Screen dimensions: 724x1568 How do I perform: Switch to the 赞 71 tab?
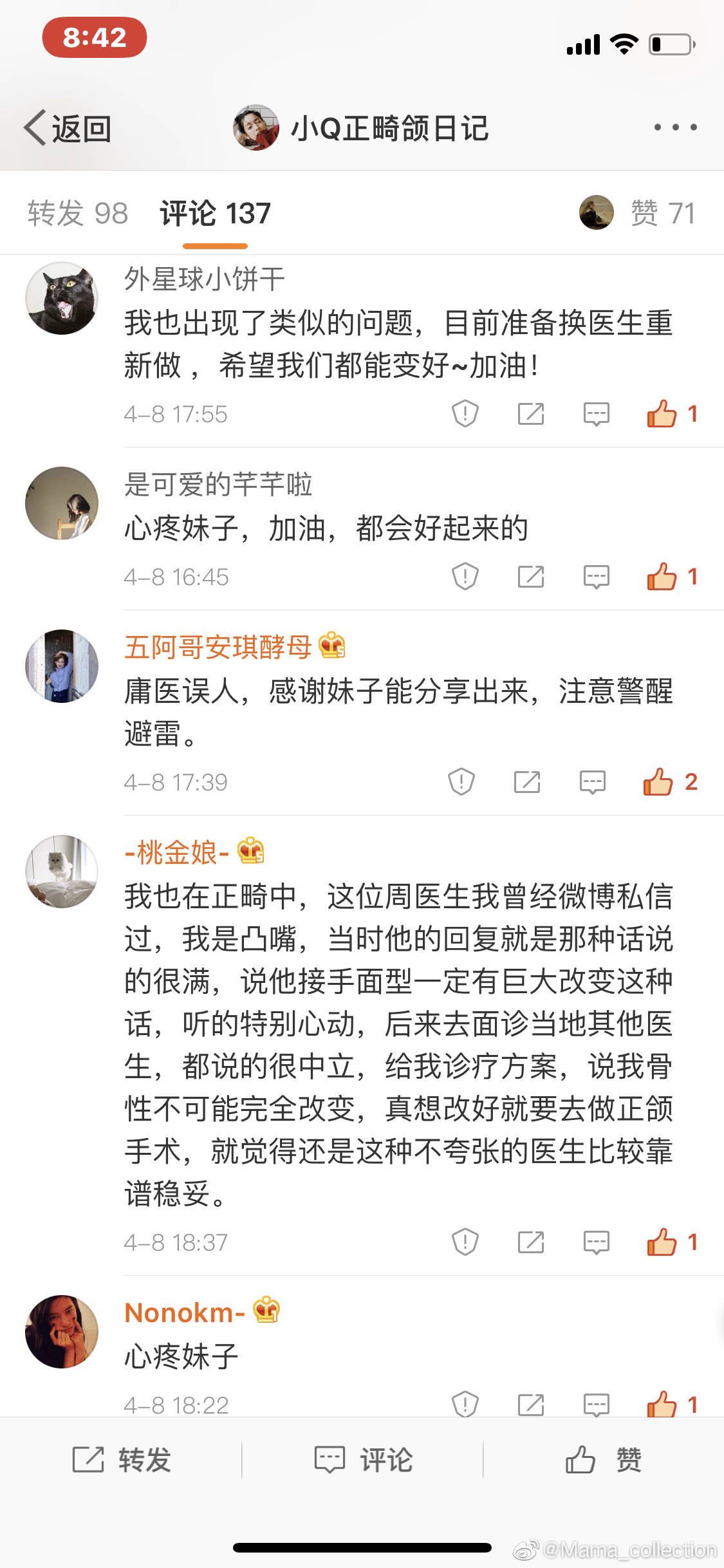coord(662,213)
